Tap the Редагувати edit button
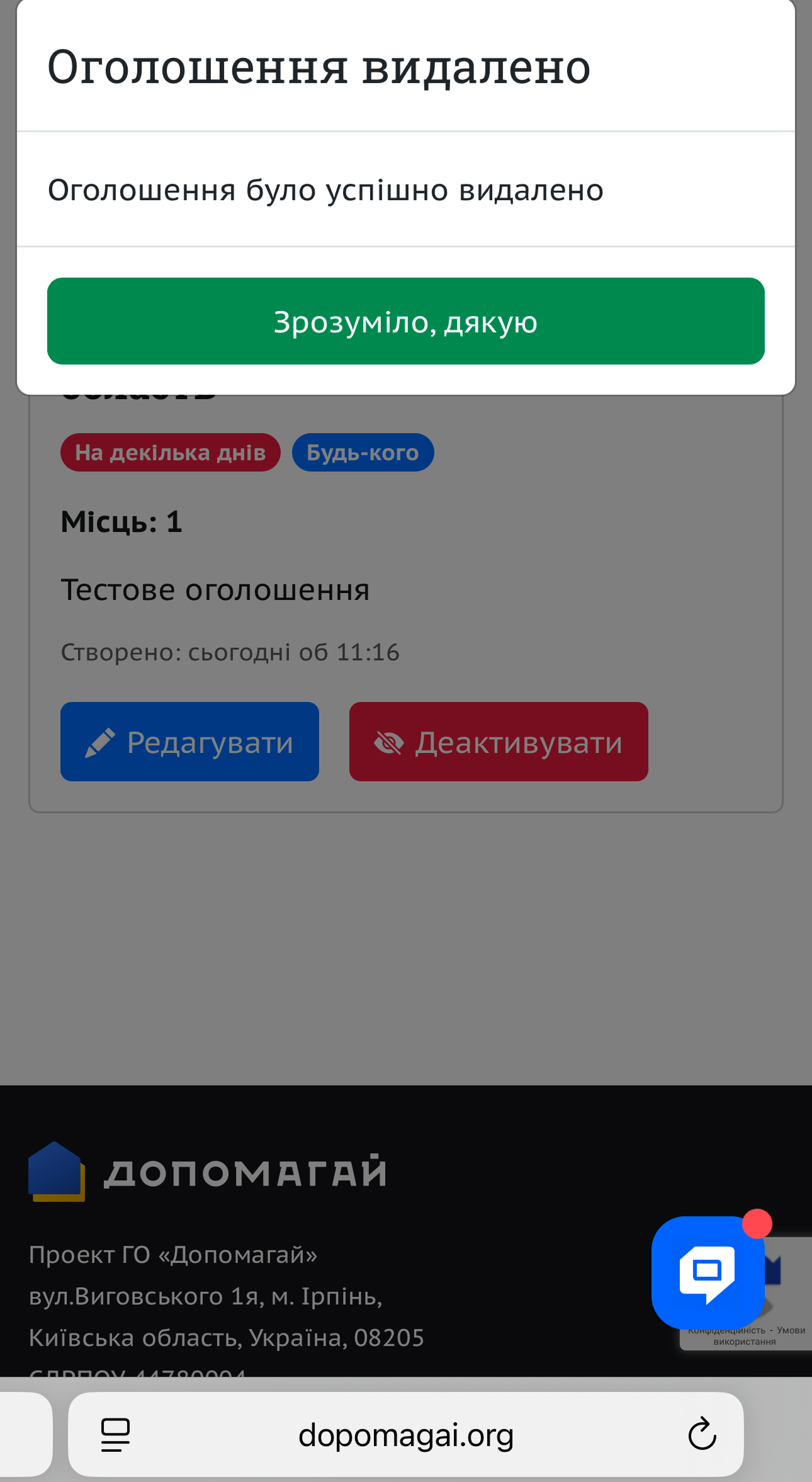Screen dimensions: 812x1482 pos(189,742)
